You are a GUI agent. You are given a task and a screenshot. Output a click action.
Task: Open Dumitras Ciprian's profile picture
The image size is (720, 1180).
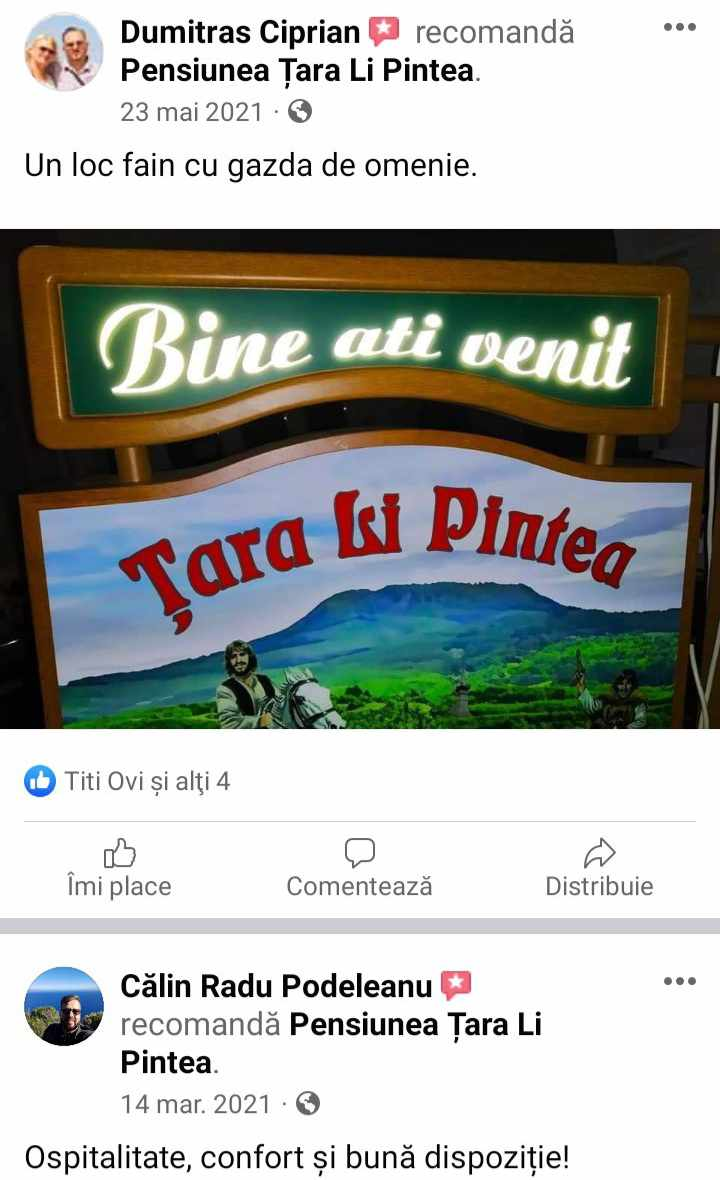pyautogui.click(x=64, y=52)
